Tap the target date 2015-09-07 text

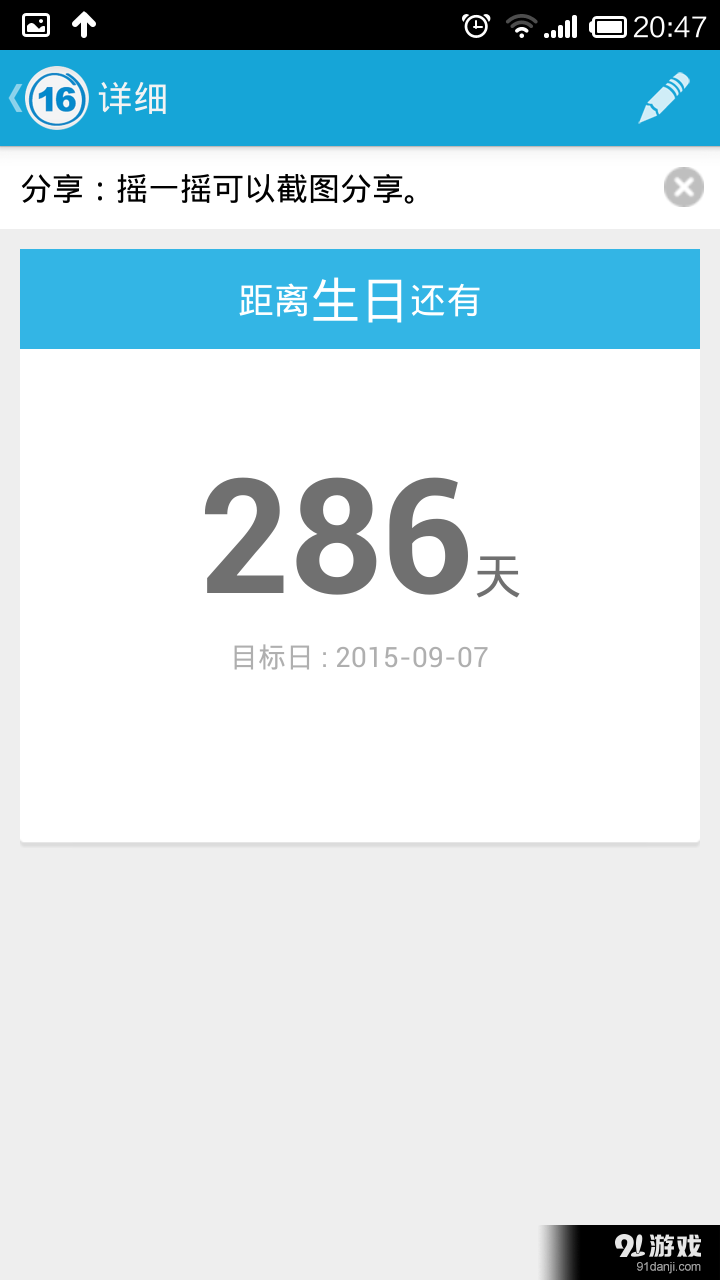[x=360, y=657]
